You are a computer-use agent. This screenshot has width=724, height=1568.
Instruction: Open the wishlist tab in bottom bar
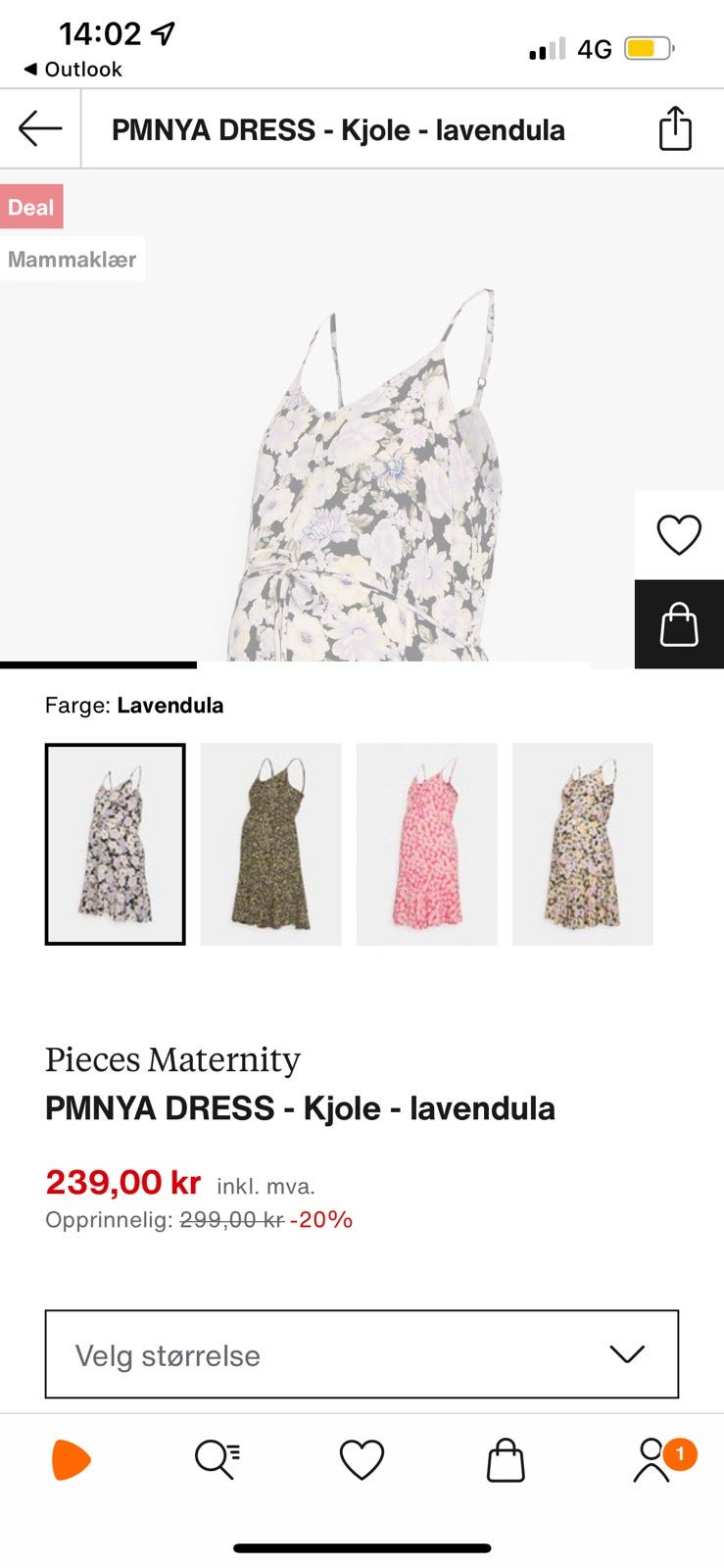click(362, 1460)
